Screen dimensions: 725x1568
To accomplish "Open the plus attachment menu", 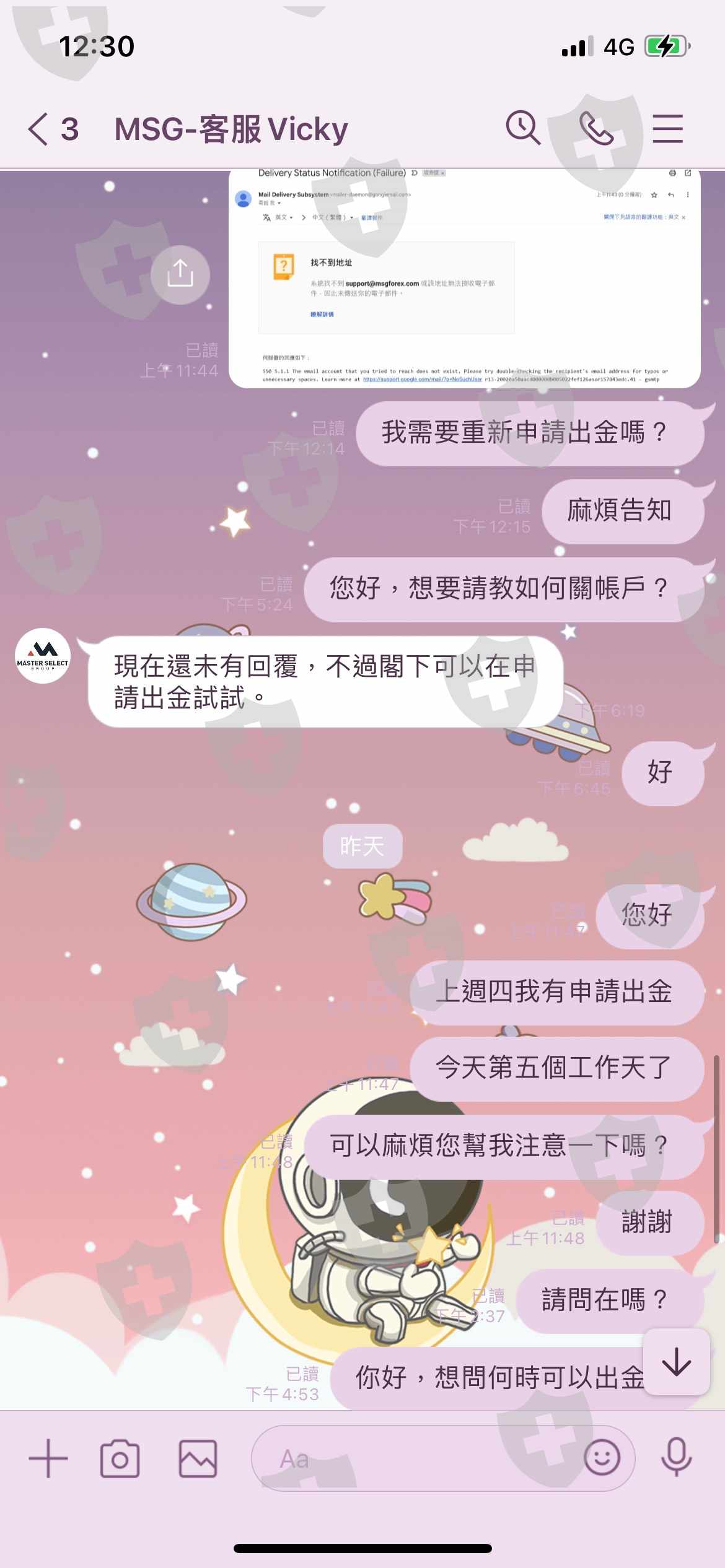I will tap(48, 1458).
